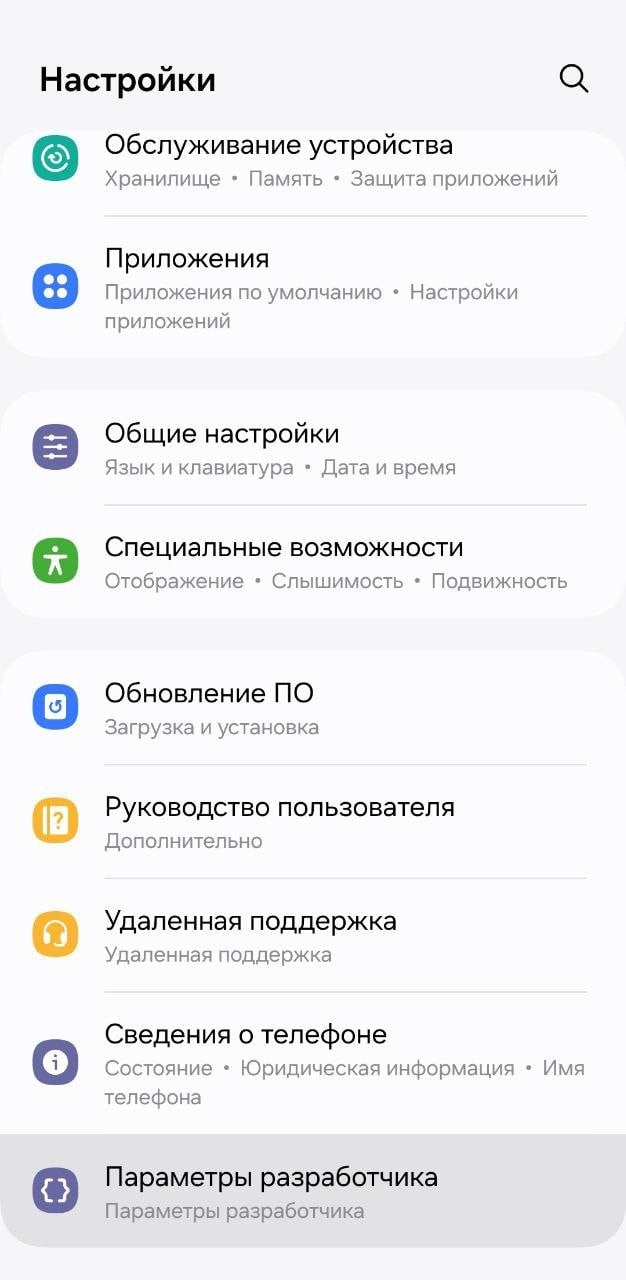626x1280 pixels.
Task: Go to Общие настройки
Action: click(x=313, y=448)
